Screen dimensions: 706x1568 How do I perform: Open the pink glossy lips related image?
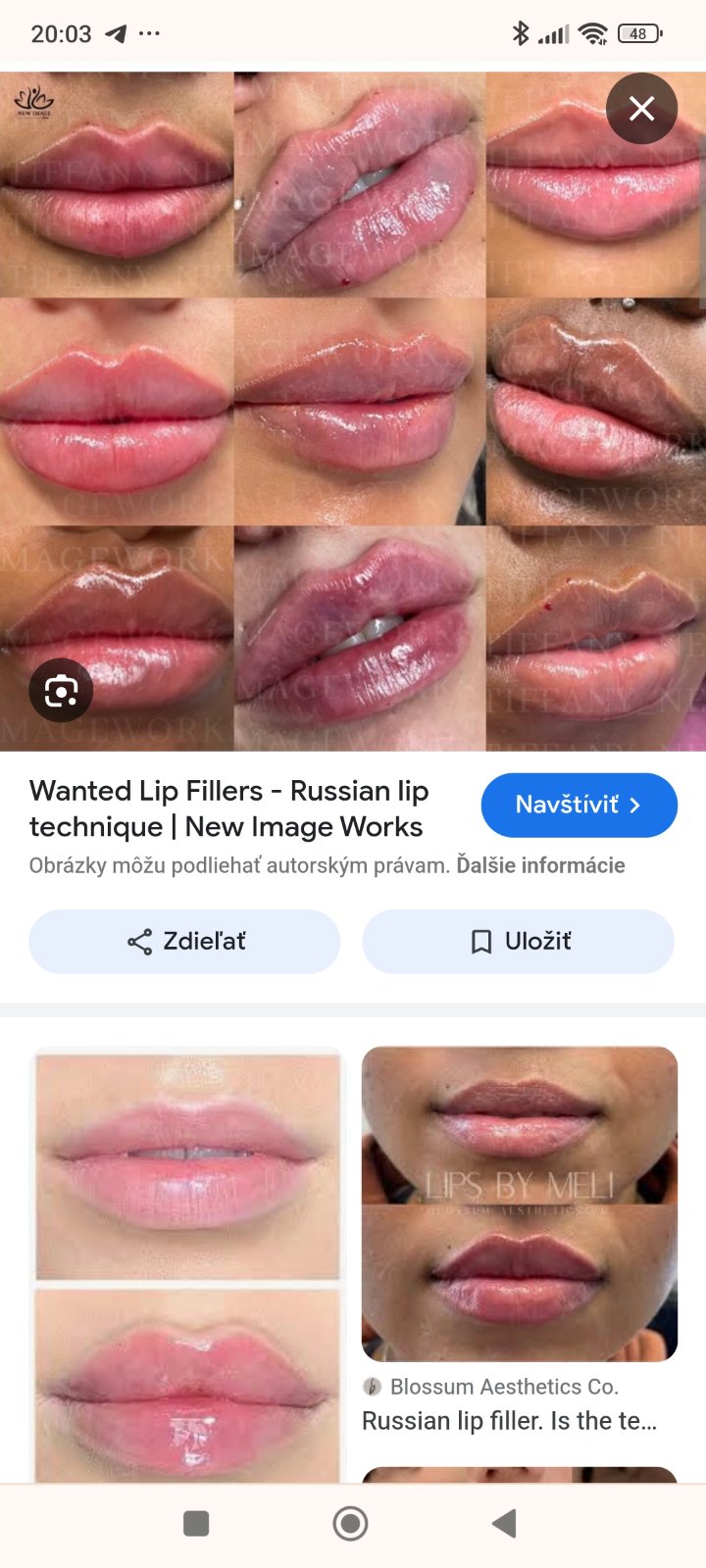coord(187,1264)
